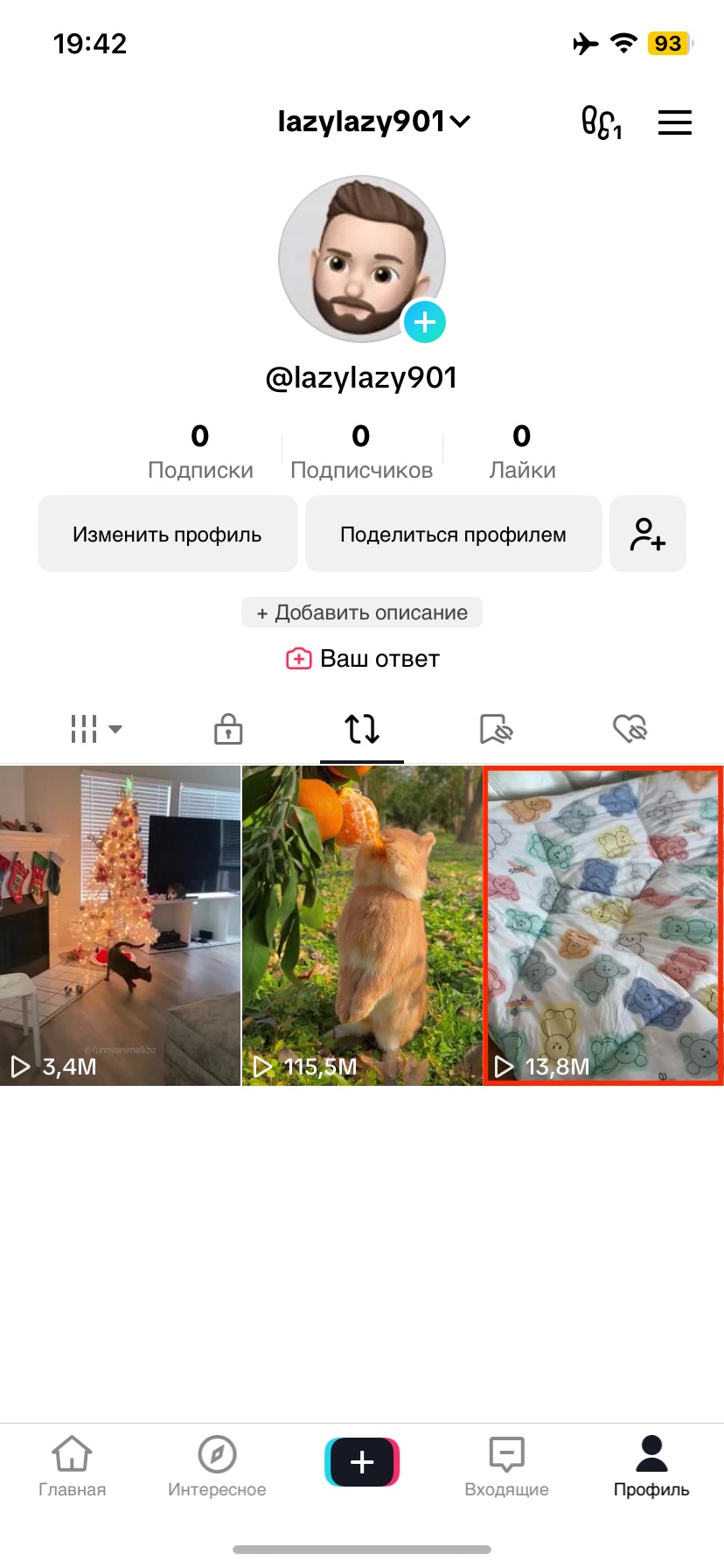Open the footprints profile views icon
The image size is (724, 1568).
coord(602,122)
